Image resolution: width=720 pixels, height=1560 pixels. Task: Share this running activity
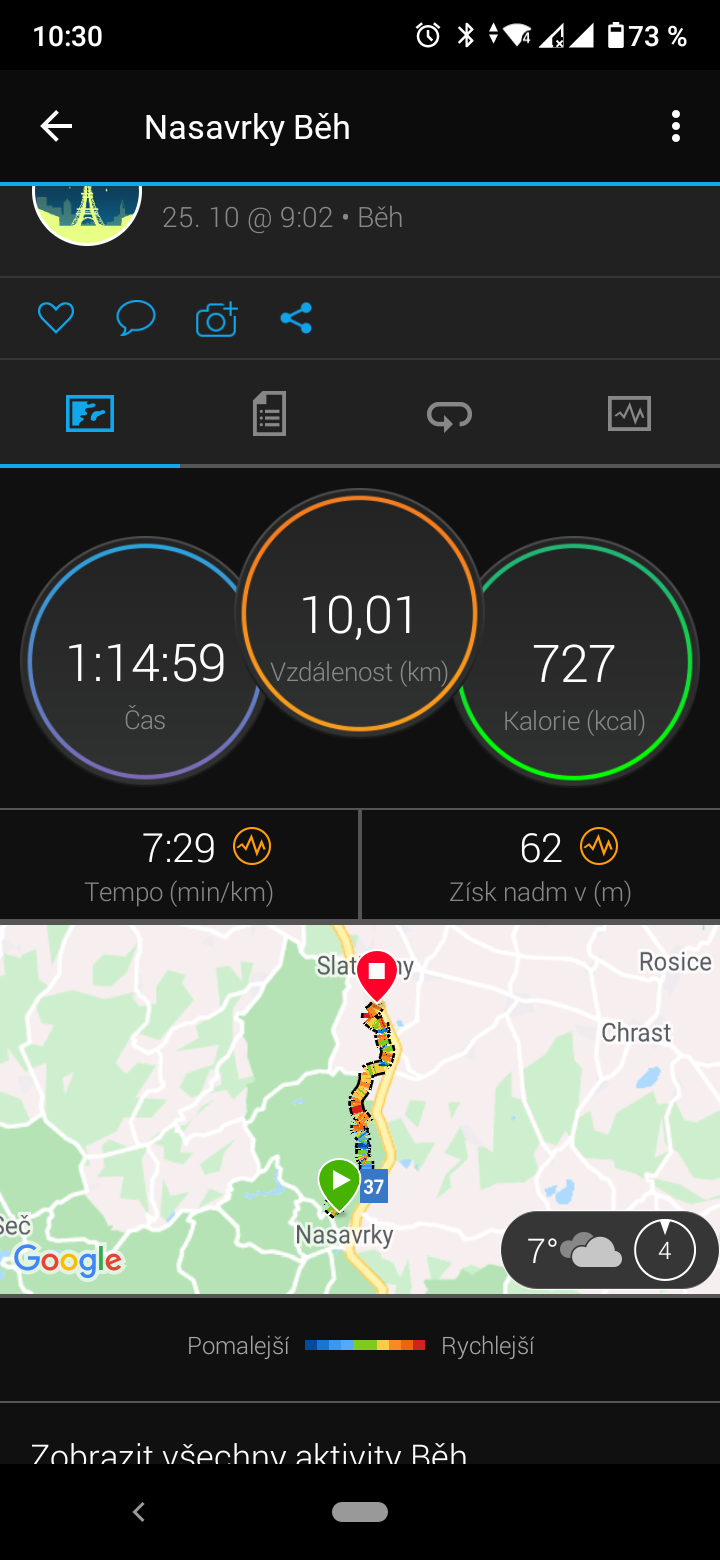point(296,319)
